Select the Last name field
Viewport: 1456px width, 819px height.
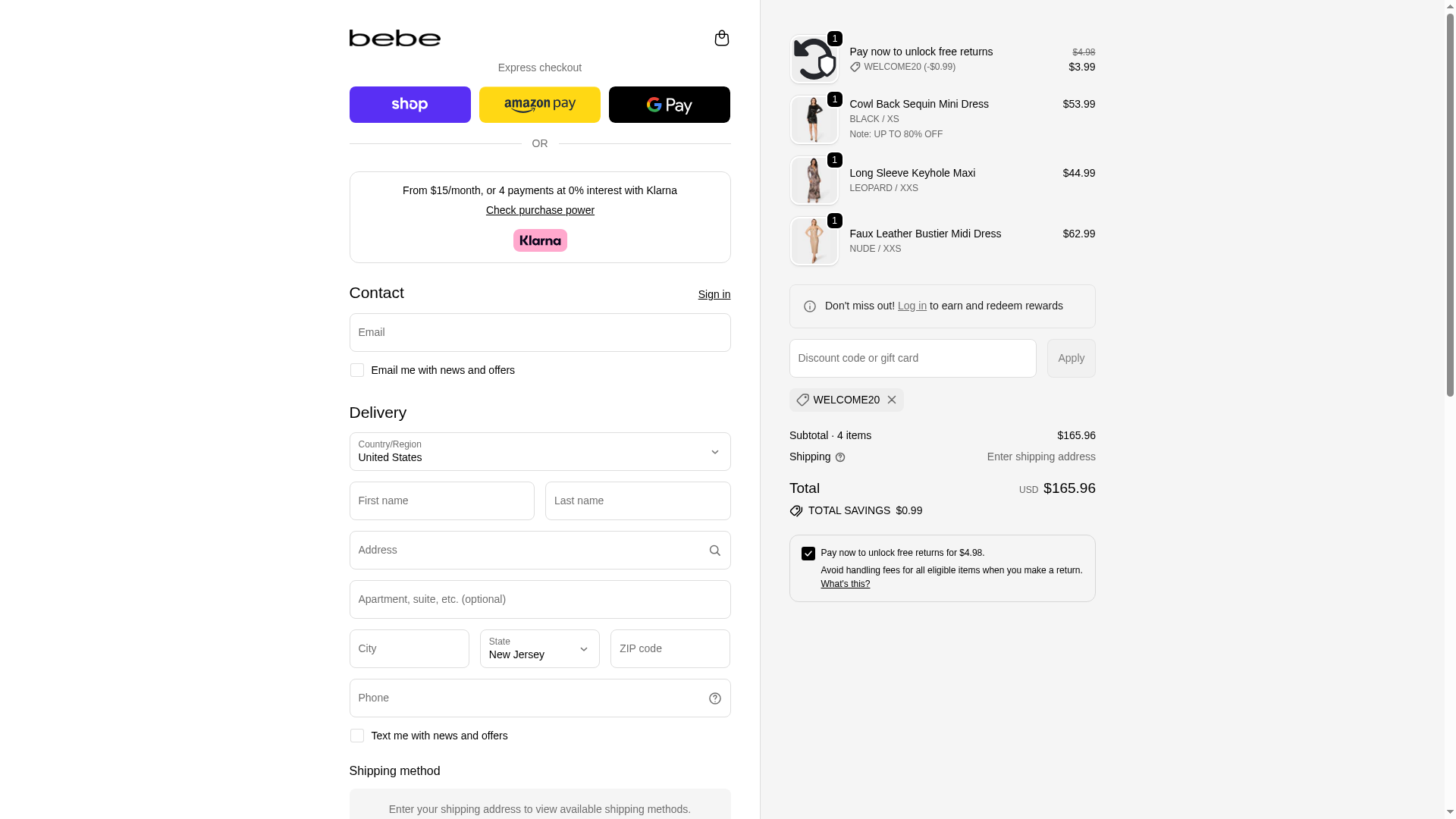[637, 500]
